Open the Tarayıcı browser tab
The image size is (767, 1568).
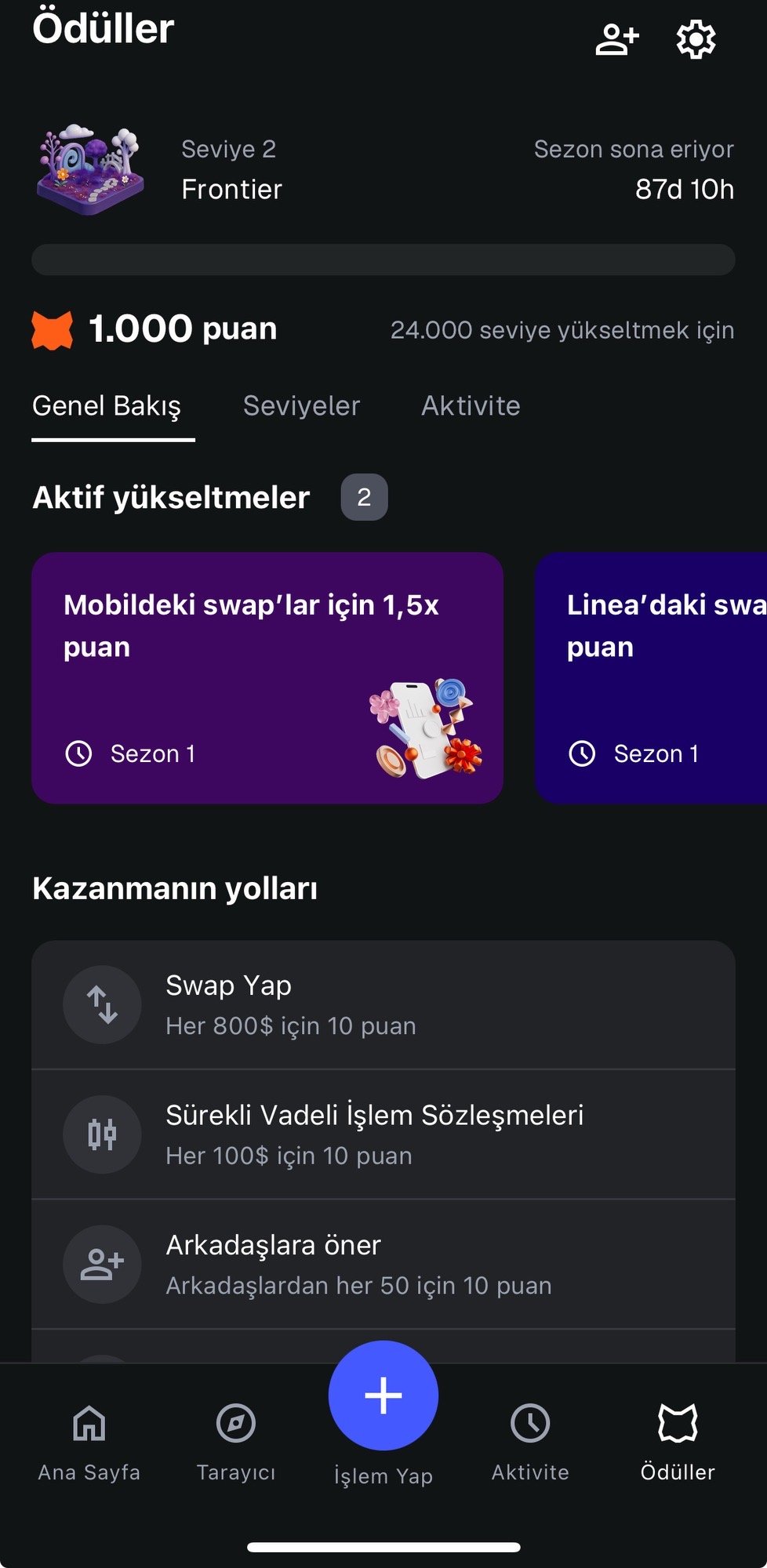coord(236,1441)
